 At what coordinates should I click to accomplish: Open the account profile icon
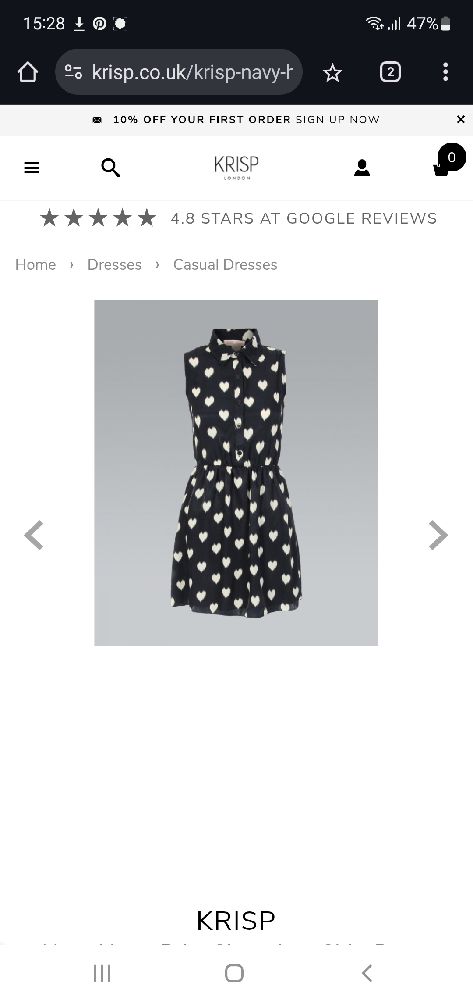pos(361,168)
